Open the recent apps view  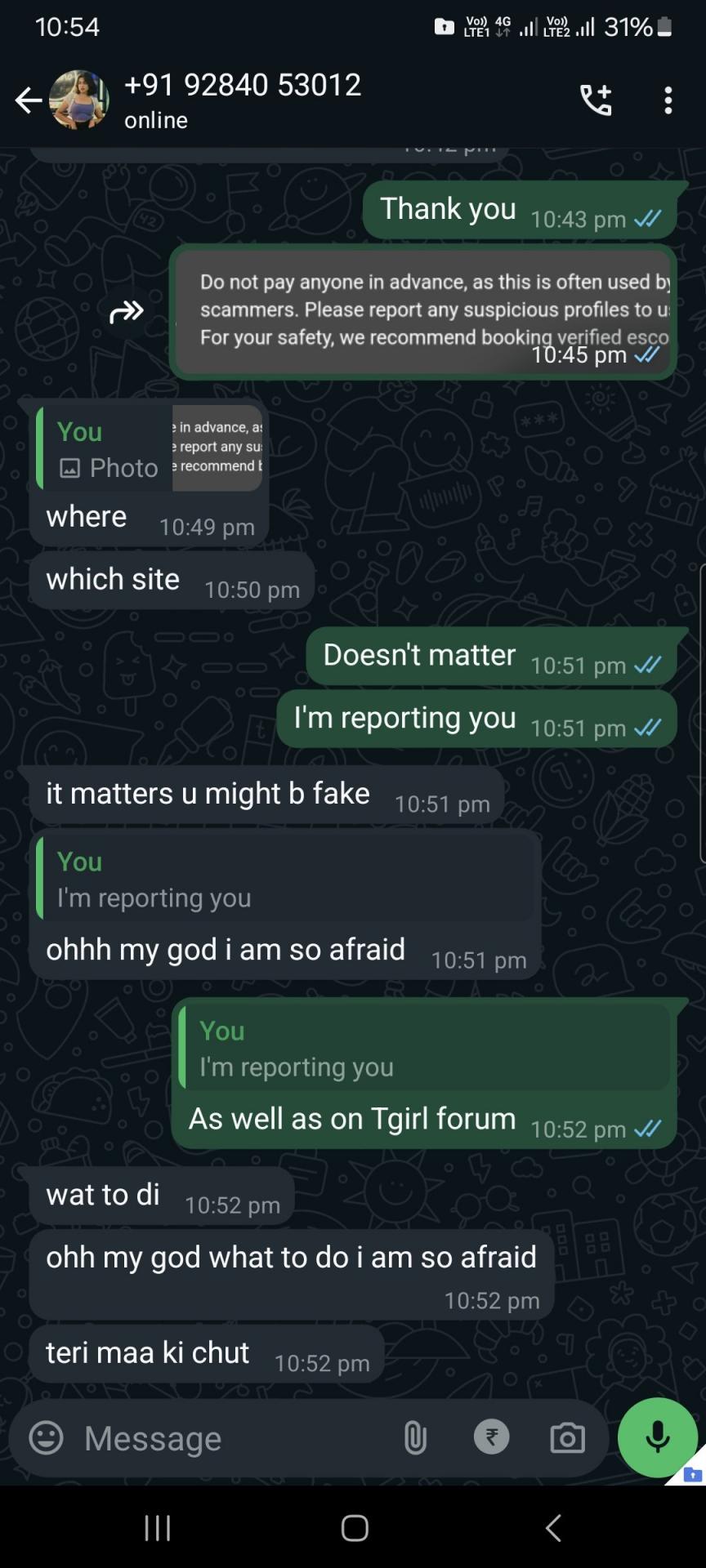157,1528
